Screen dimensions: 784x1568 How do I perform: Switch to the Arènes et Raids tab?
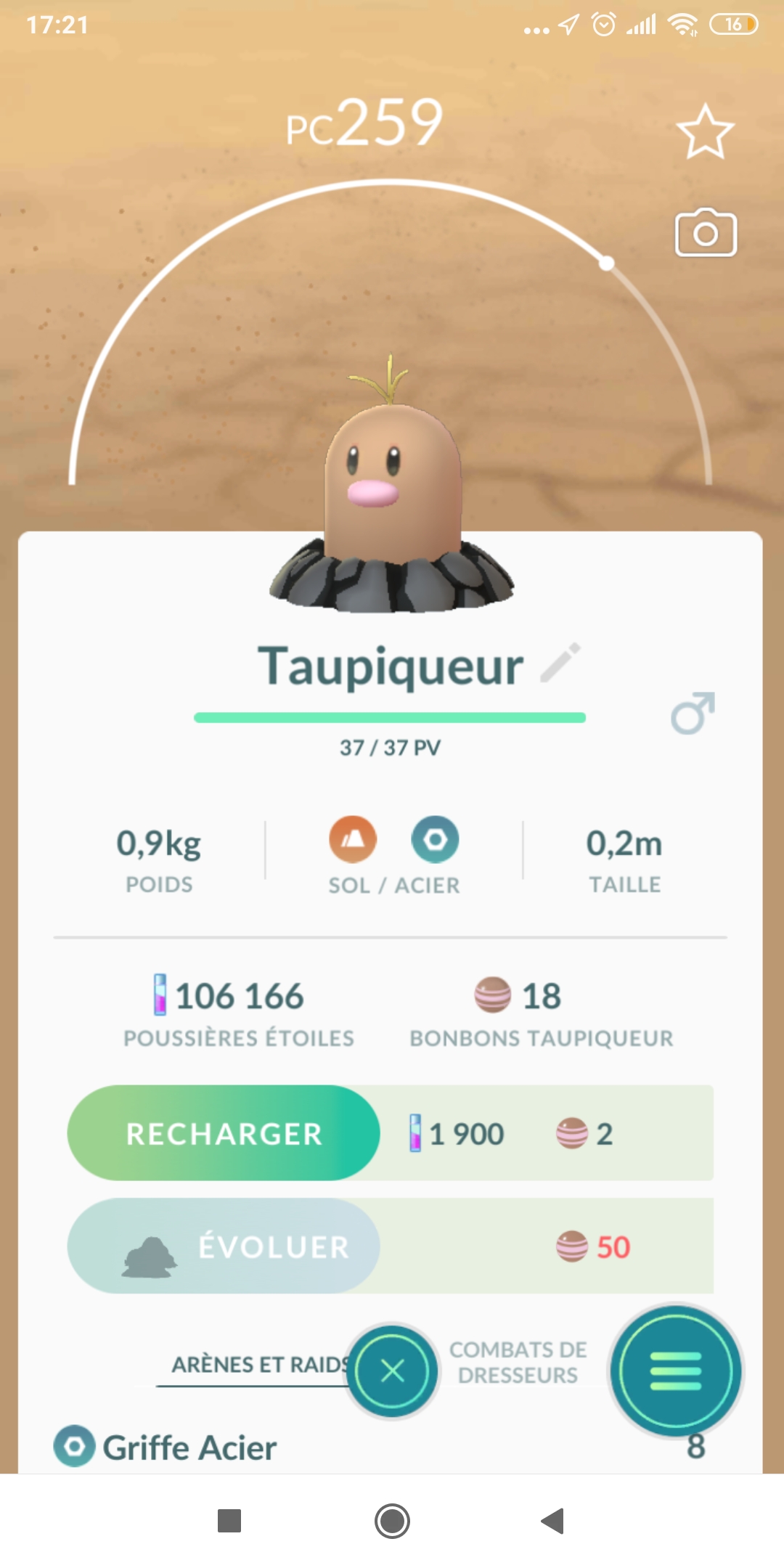coord(258,1365)
